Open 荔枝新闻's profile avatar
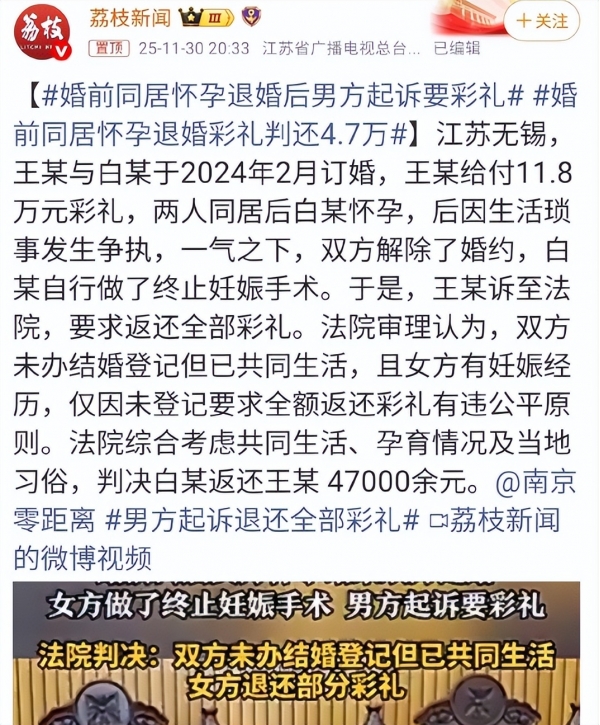Image resolution: width=600 pixels, height=725 pixels. pos(41,32)
